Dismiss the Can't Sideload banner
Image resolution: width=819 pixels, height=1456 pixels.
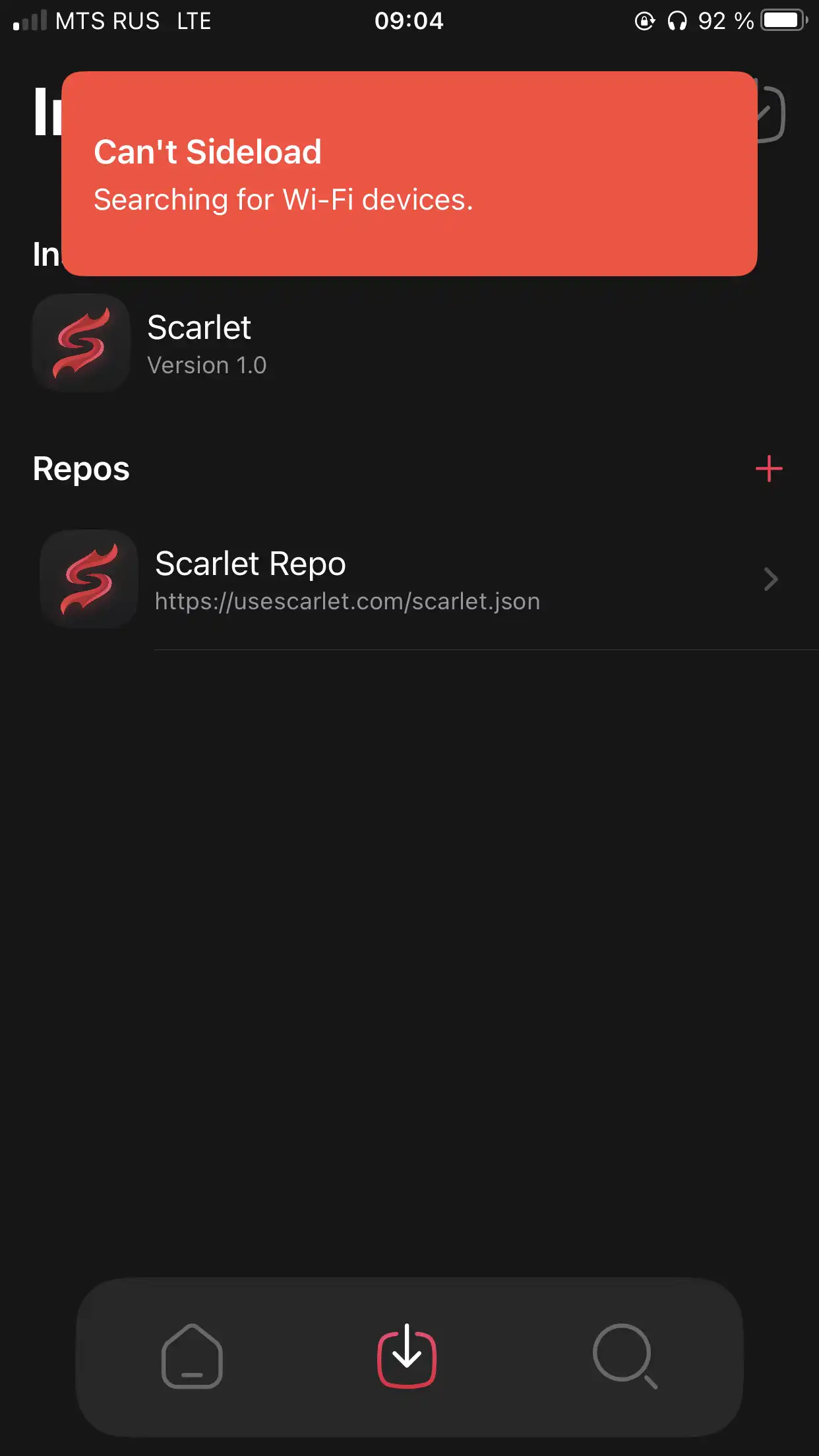(409, 173)
